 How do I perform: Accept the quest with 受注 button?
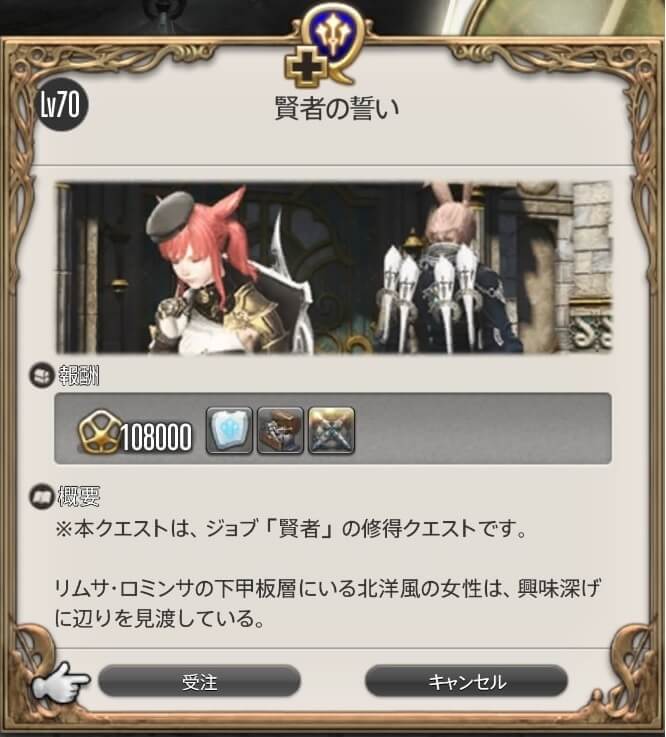(200, 682)
